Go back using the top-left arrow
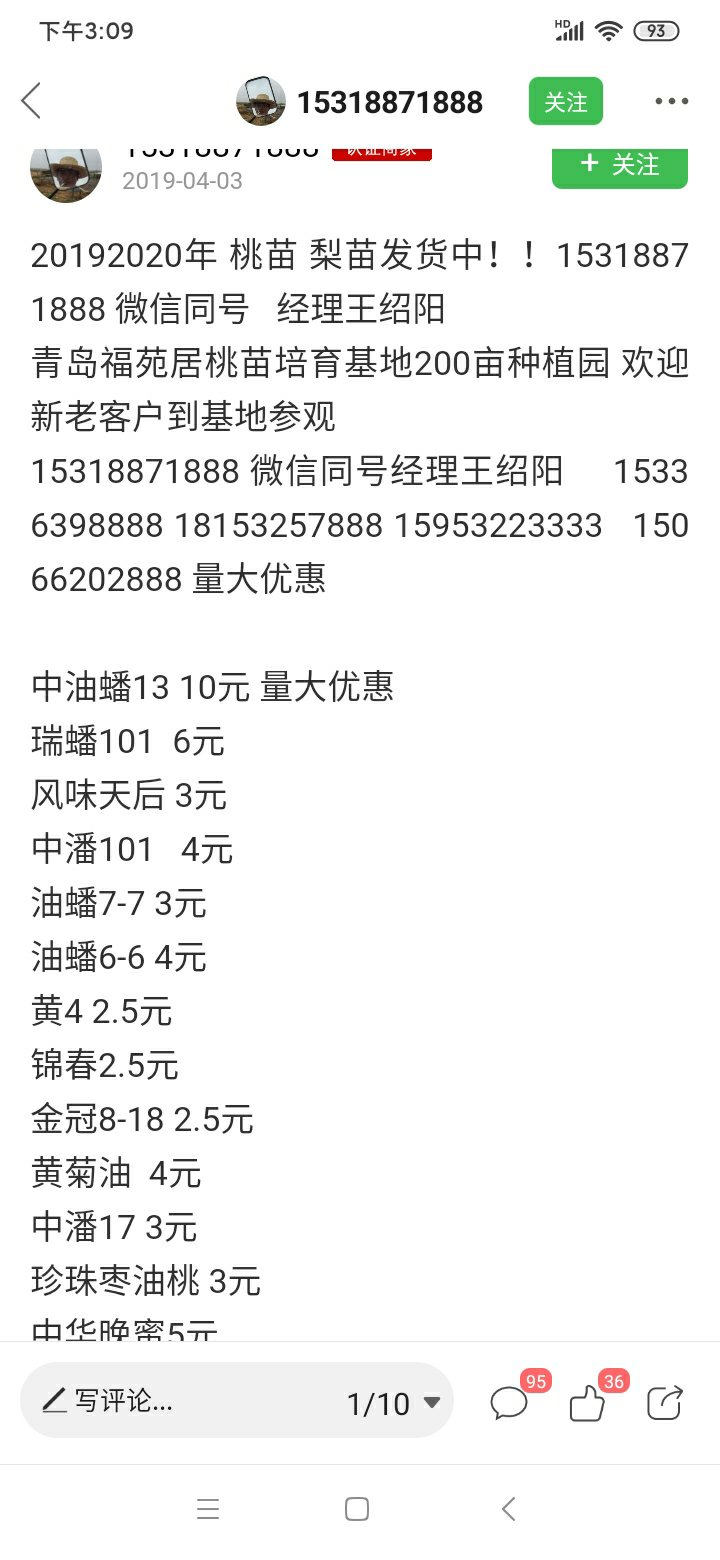 32,101
